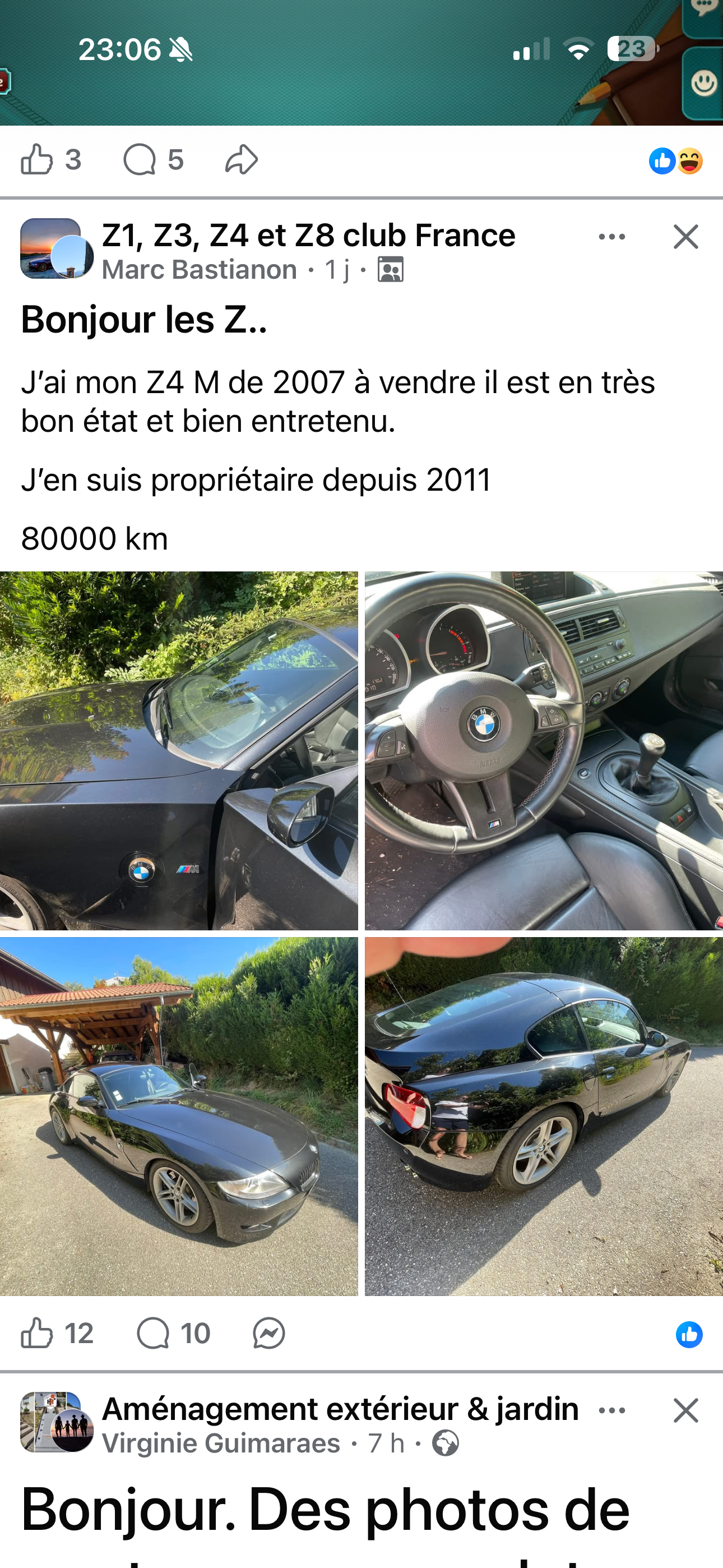Open the photo of the BMW fender badge

[x=179, y=750]
